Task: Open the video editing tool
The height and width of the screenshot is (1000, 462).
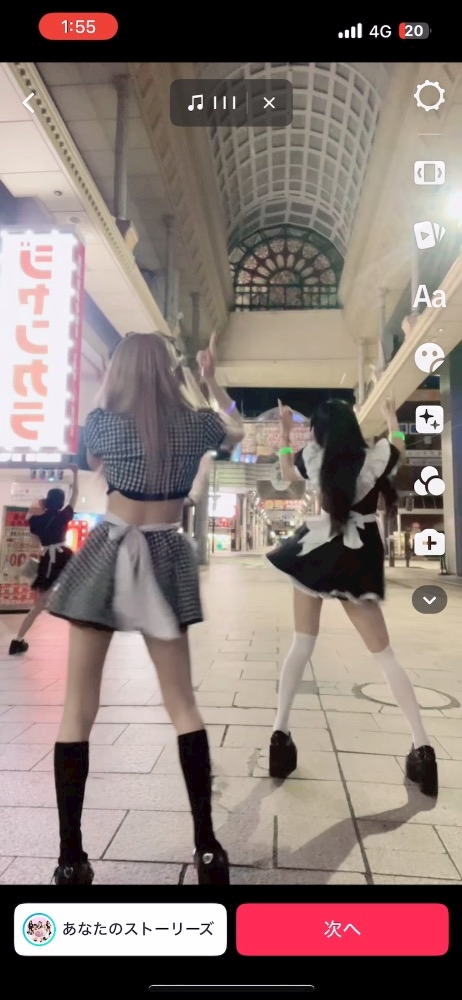Action: [x=429, y=173]
